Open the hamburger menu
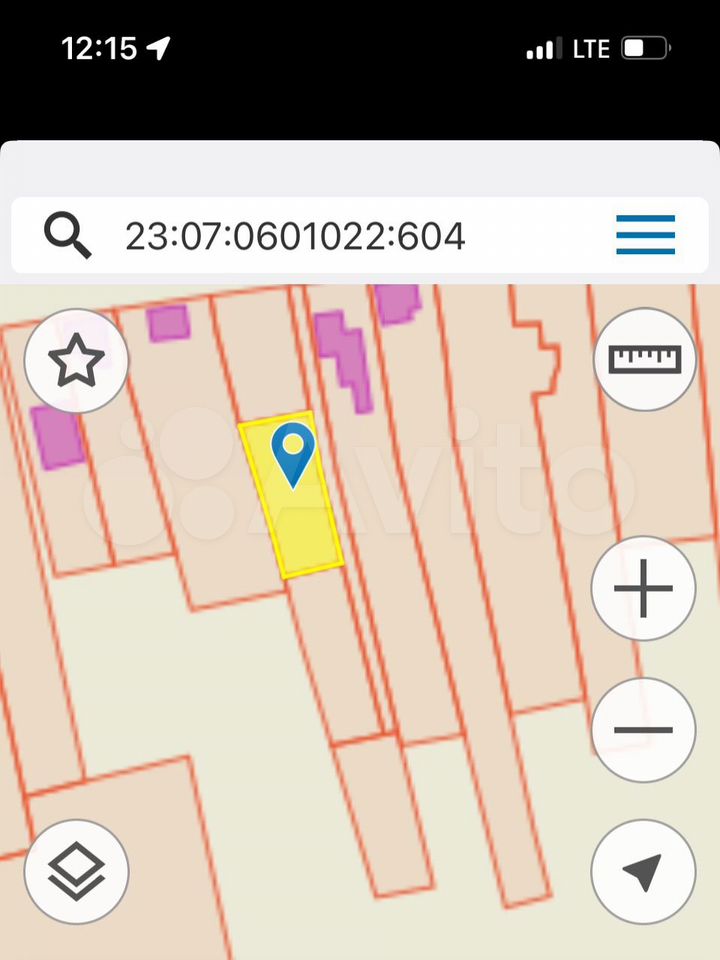Viewport: 720px width, 960px height. click(645, 236)
